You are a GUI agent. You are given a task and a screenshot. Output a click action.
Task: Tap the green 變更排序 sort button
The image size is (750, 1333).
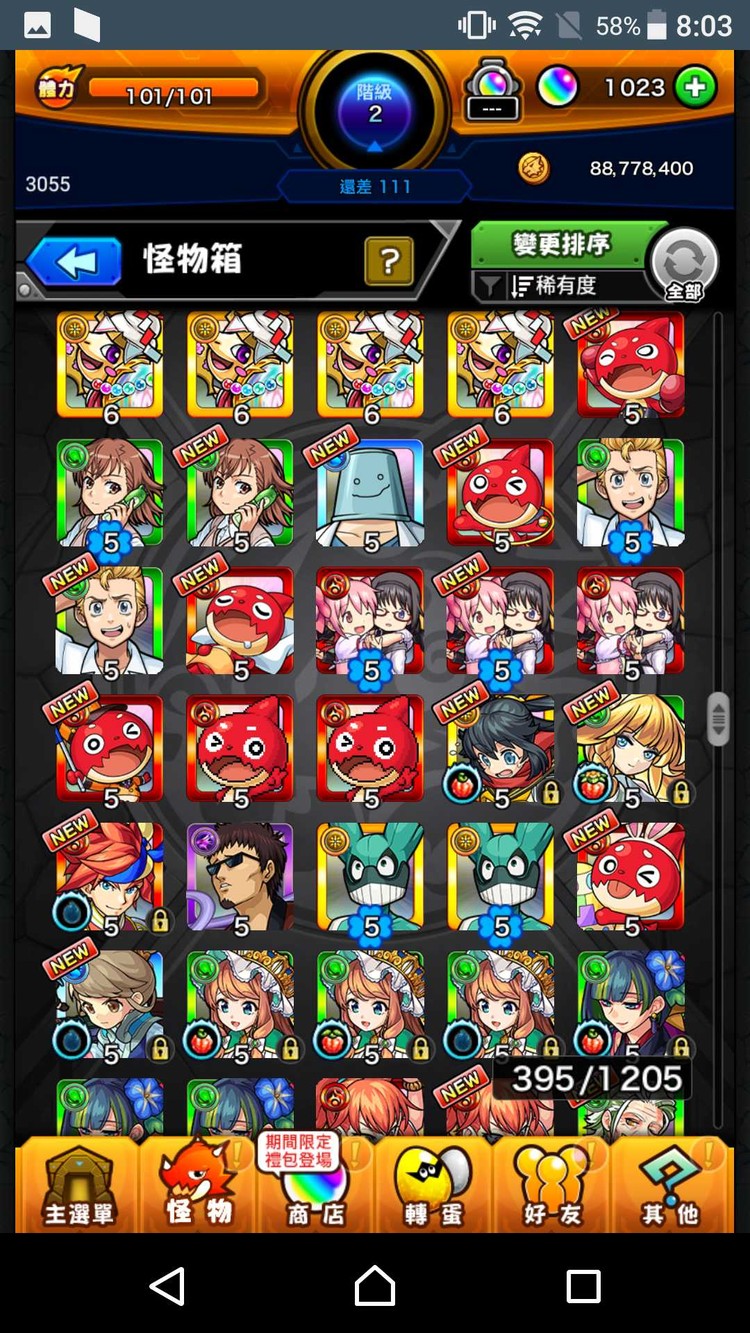point(561,244)
